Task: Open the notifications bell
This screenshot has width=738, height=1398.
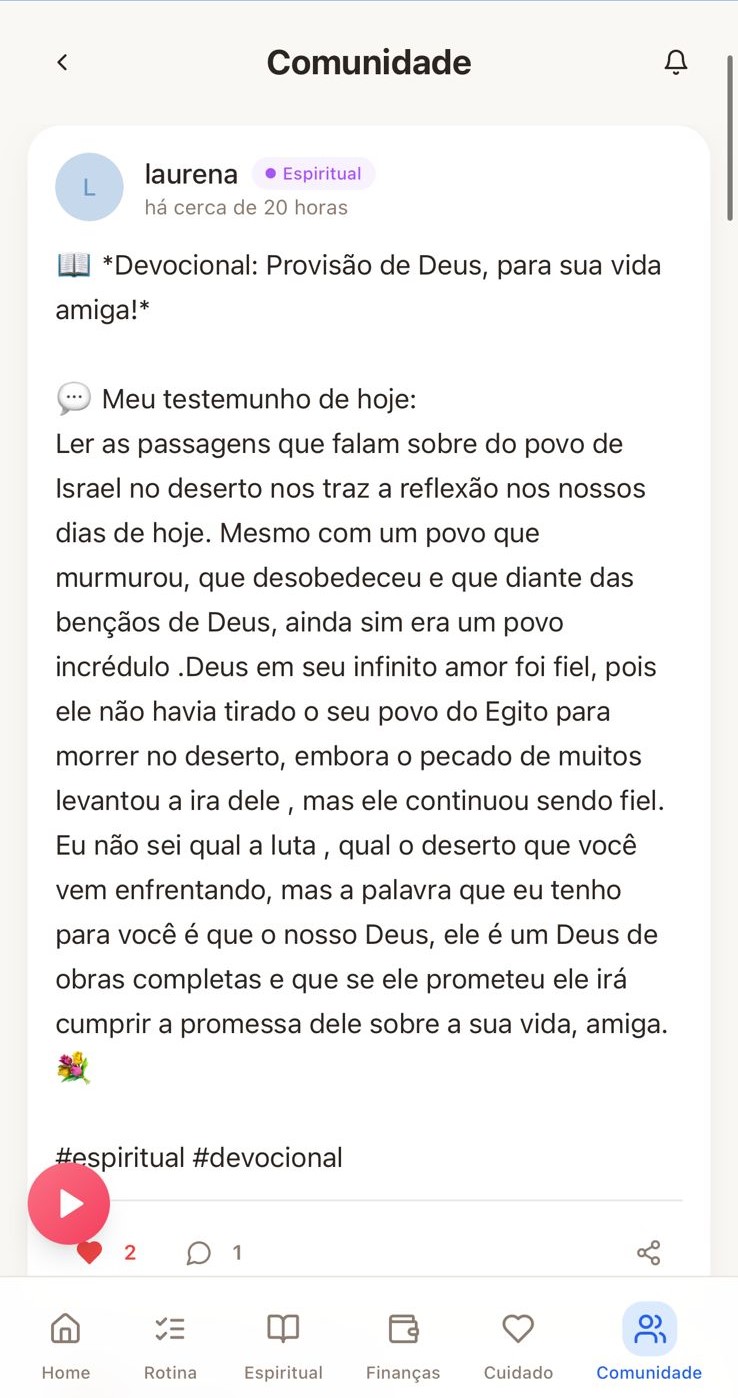Action: (x=676, y=62)
